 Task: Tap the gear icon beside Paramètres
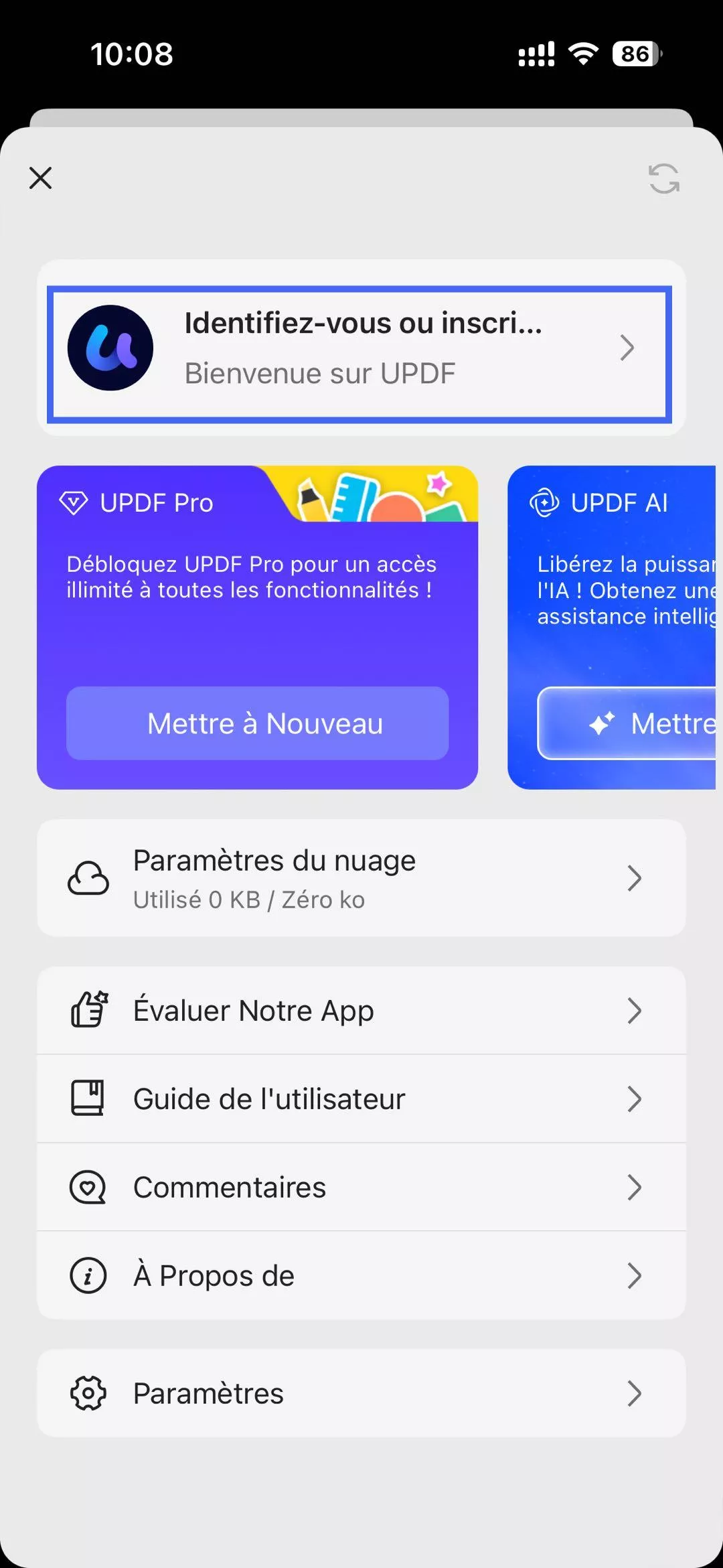point(88,1393)
